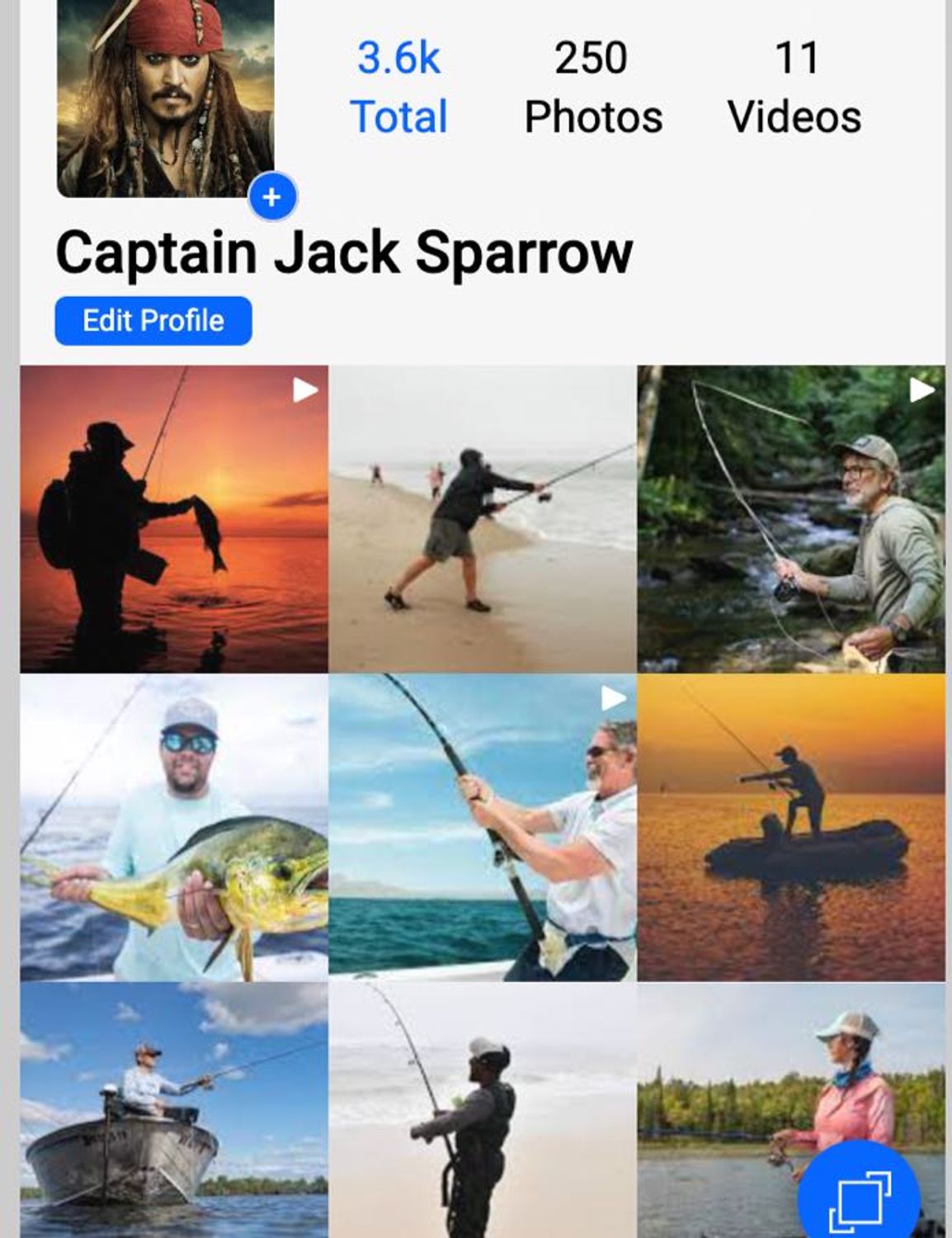
Task: Play the sunset silhouette angler video
Action: click(174, 519)
